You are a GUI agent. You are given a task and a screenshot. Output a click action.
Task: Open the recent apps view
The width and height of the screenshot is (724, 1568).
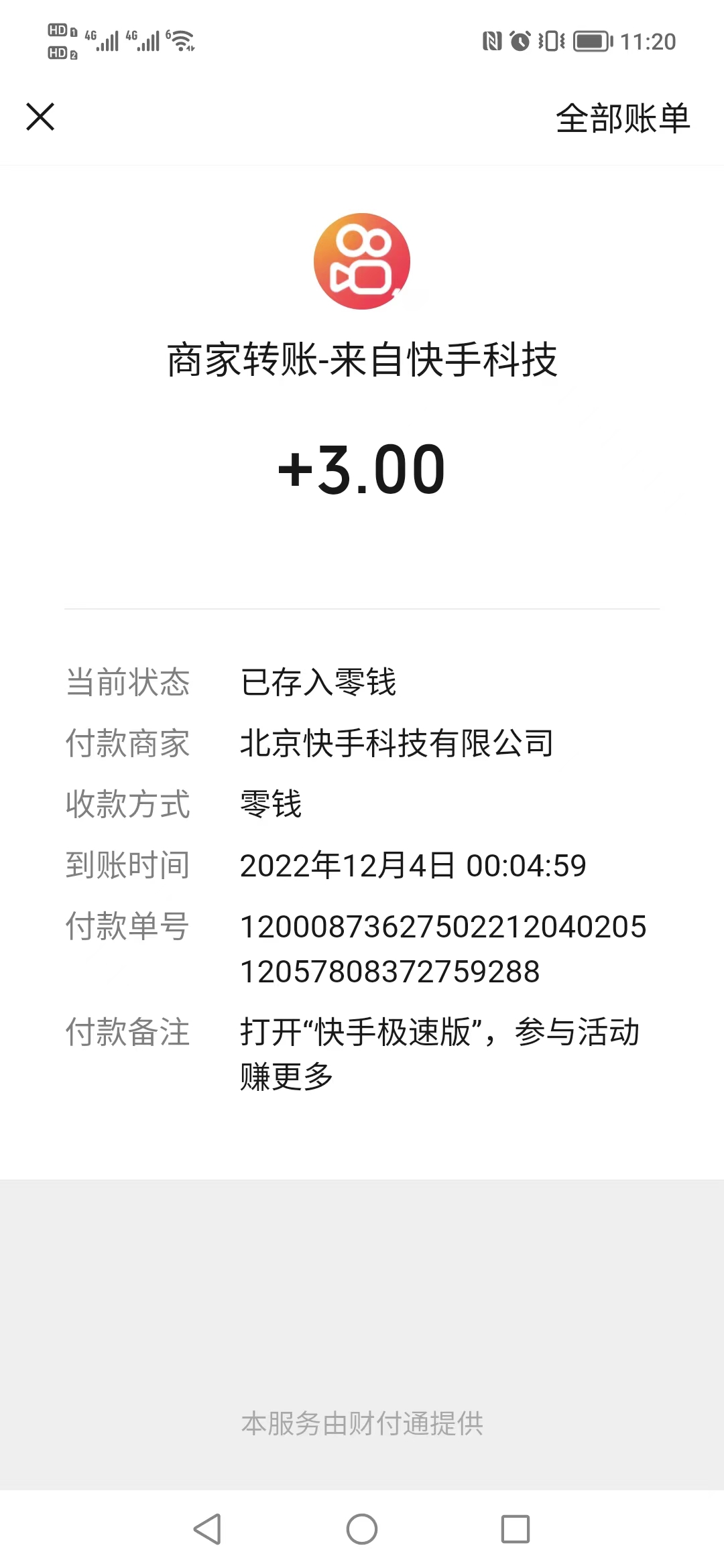(x=516, y=1529)
